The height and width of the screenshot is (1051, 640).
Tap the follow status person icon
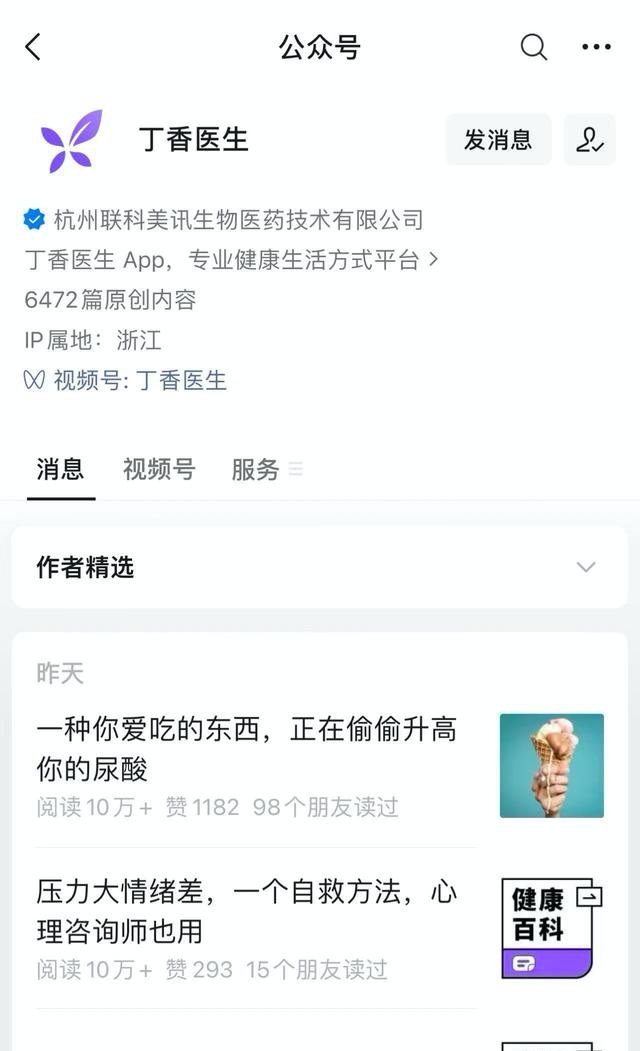point(589,140)
